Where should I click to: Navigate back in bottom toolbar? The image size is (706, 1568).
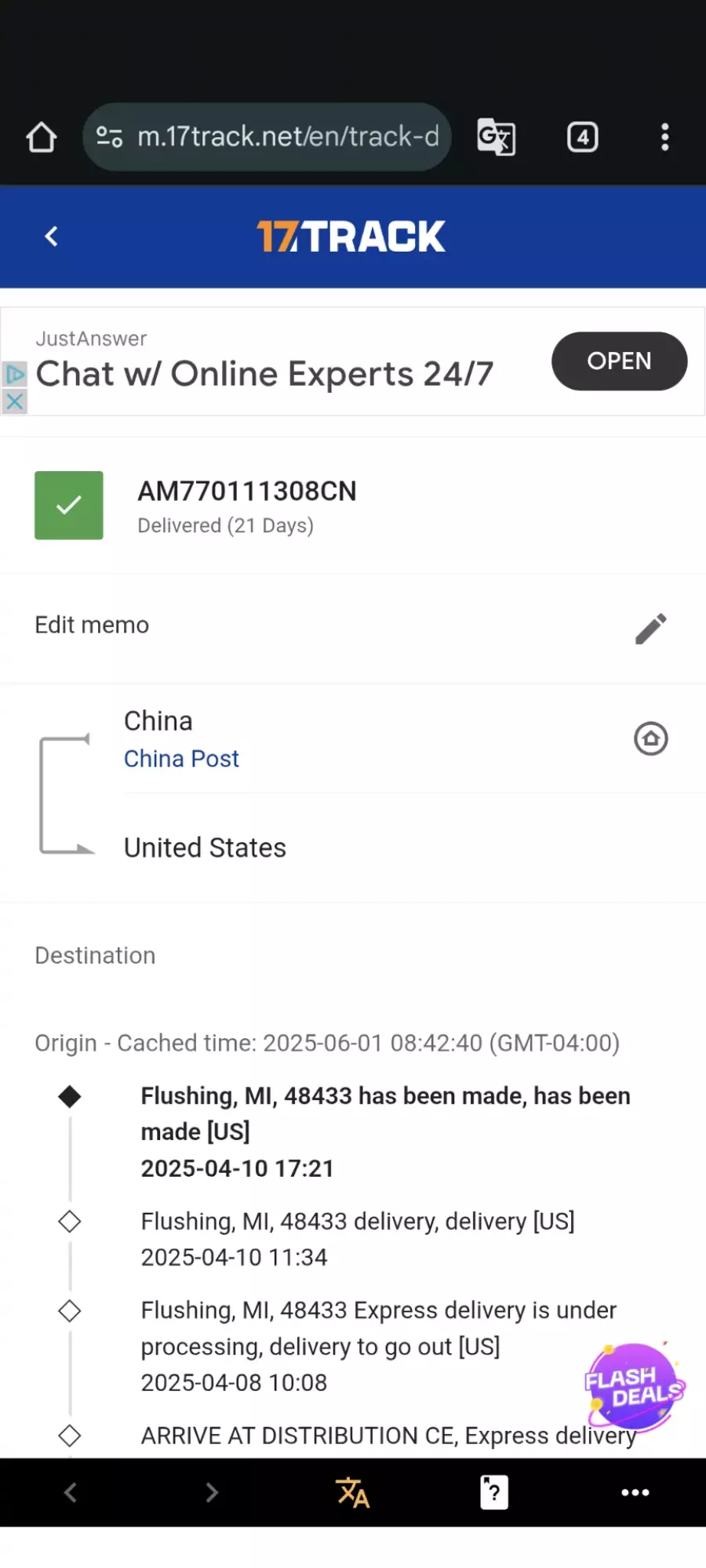click(x=71, y=1492)
